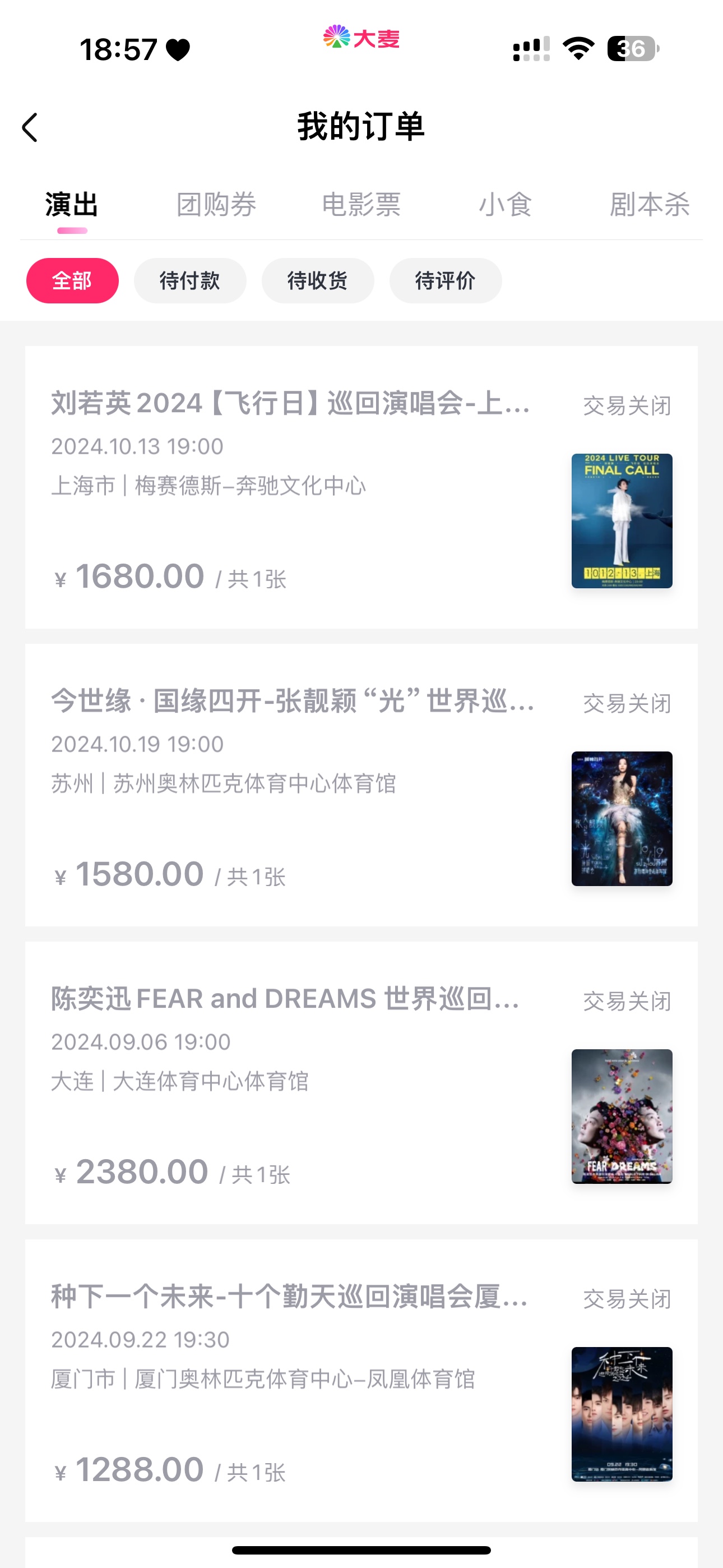Select the 全部 filter chip
Viewport: 723px width, 1568px height.
tap(72, 280)
